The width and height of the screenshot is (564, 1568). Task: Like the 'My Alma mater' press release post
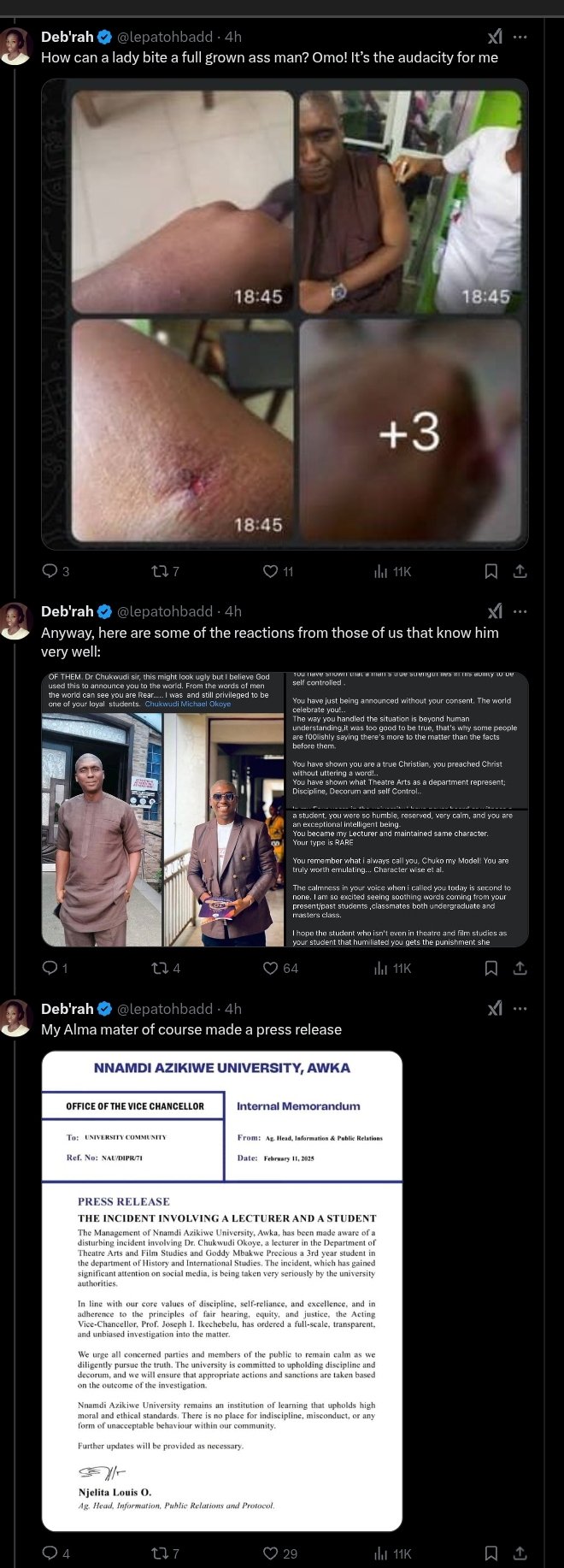click(271, 1553)
